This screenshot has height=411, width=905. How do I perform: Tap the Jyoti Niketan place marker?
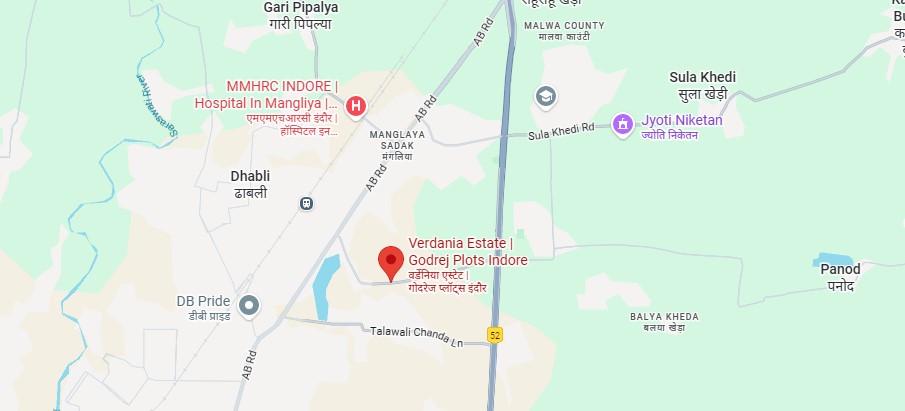click(x=624, y=124)
